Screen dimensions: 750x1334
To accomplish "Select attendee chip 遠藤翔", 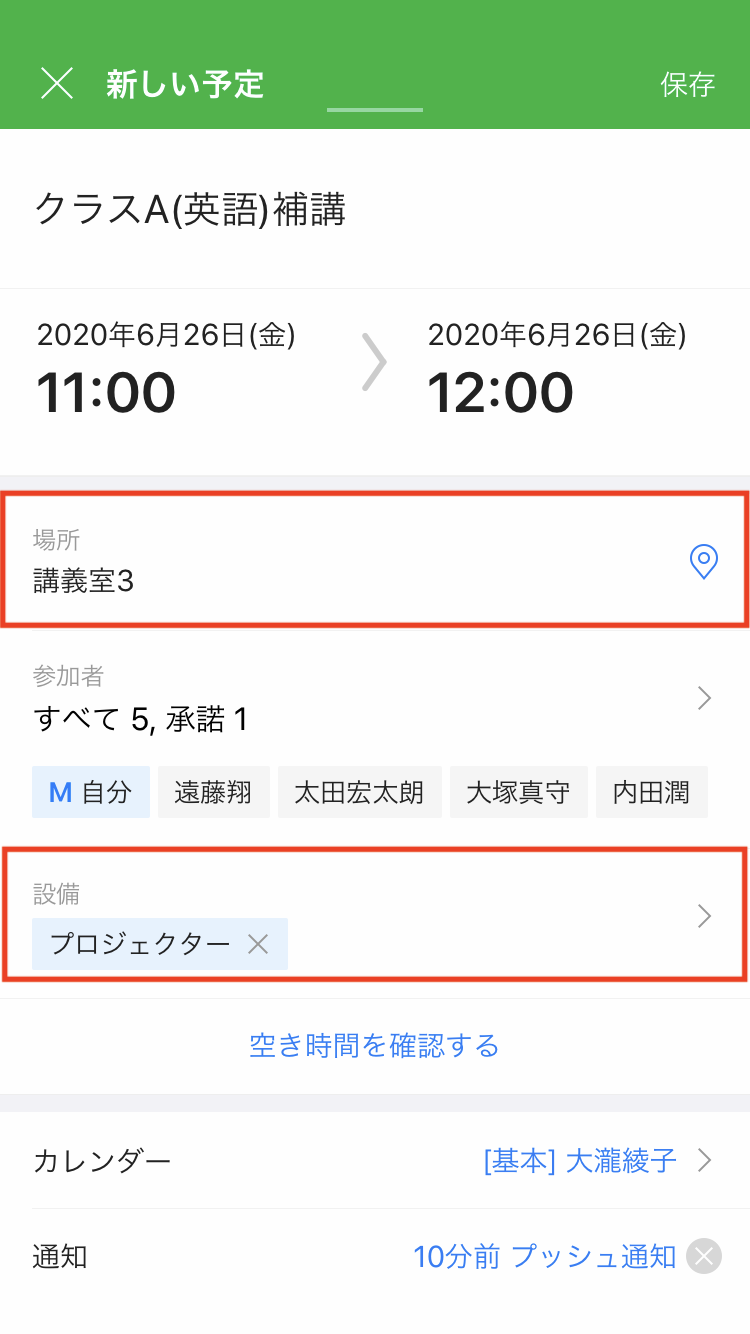I will click(x=213, y=793).
